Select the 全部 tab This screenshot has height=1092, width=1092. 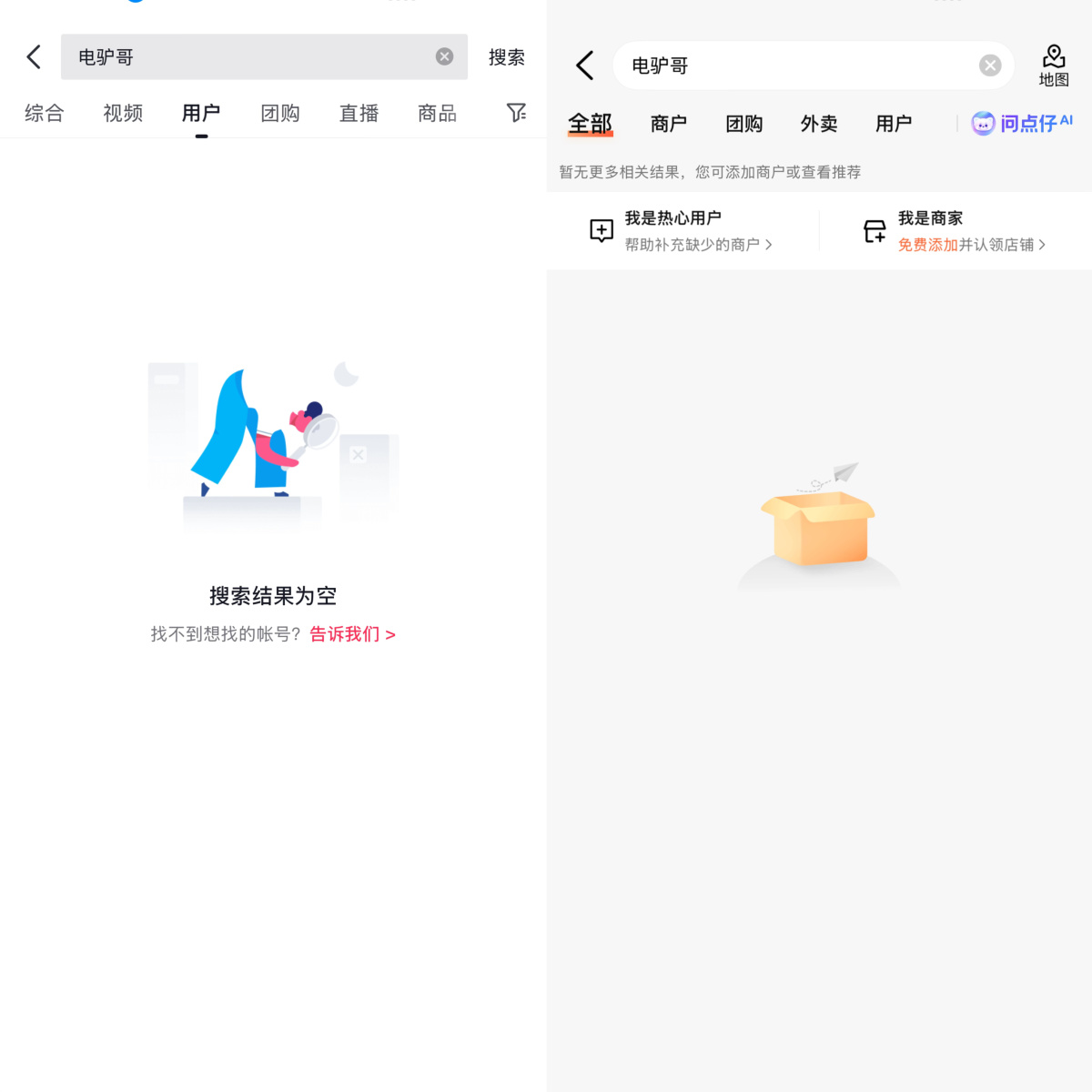590,124
